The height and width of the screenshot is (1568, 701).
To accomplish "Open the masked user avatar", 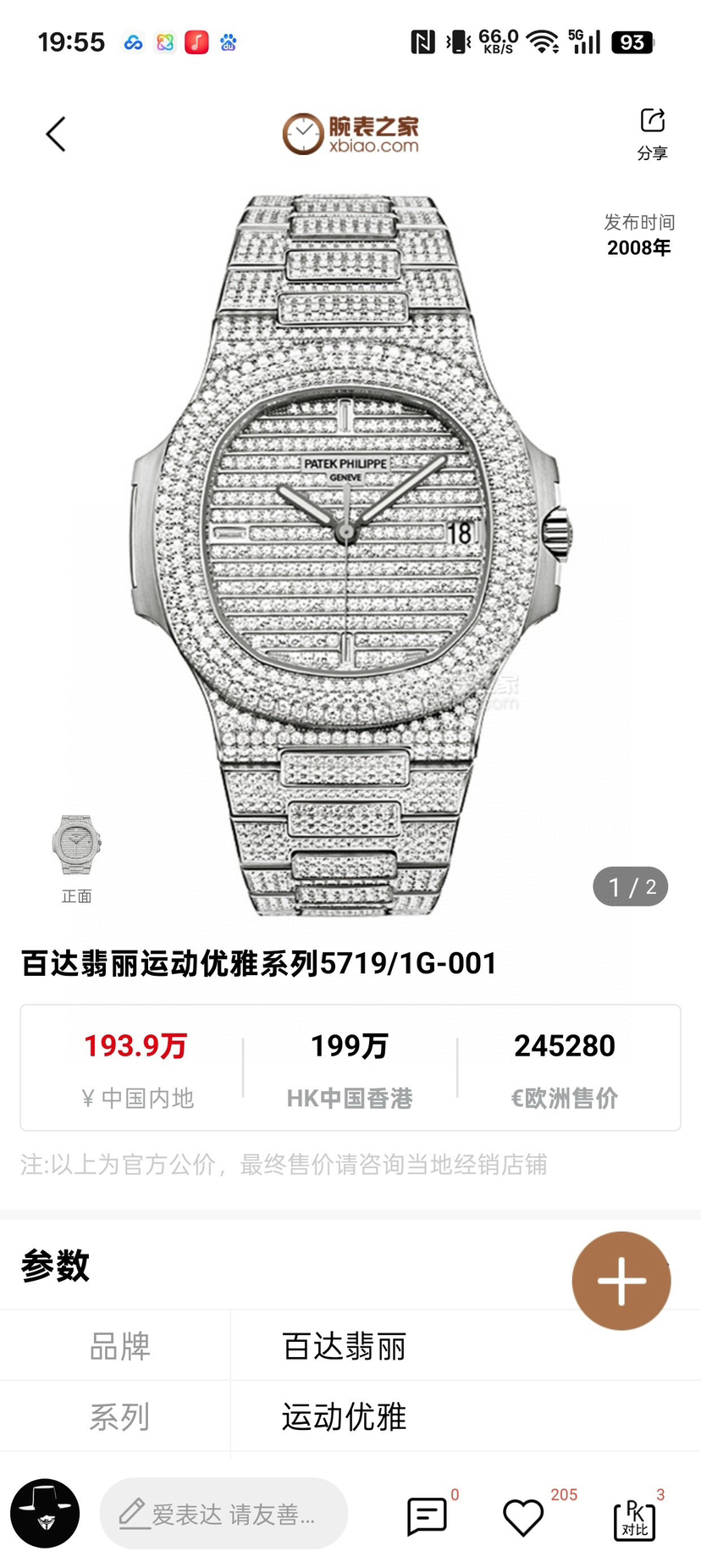I will click(45, 1514).
